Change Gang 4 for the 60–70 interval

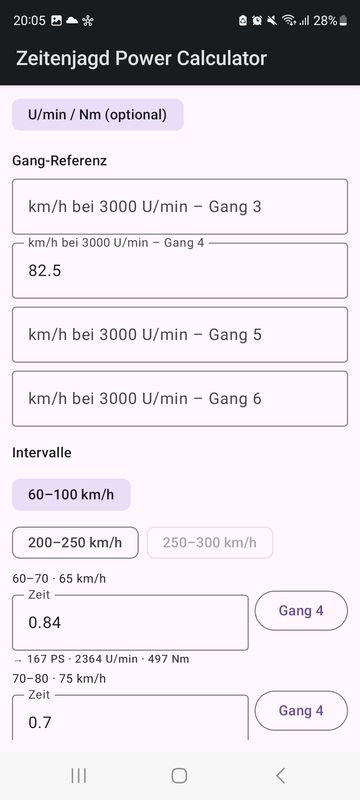(301, 611)
